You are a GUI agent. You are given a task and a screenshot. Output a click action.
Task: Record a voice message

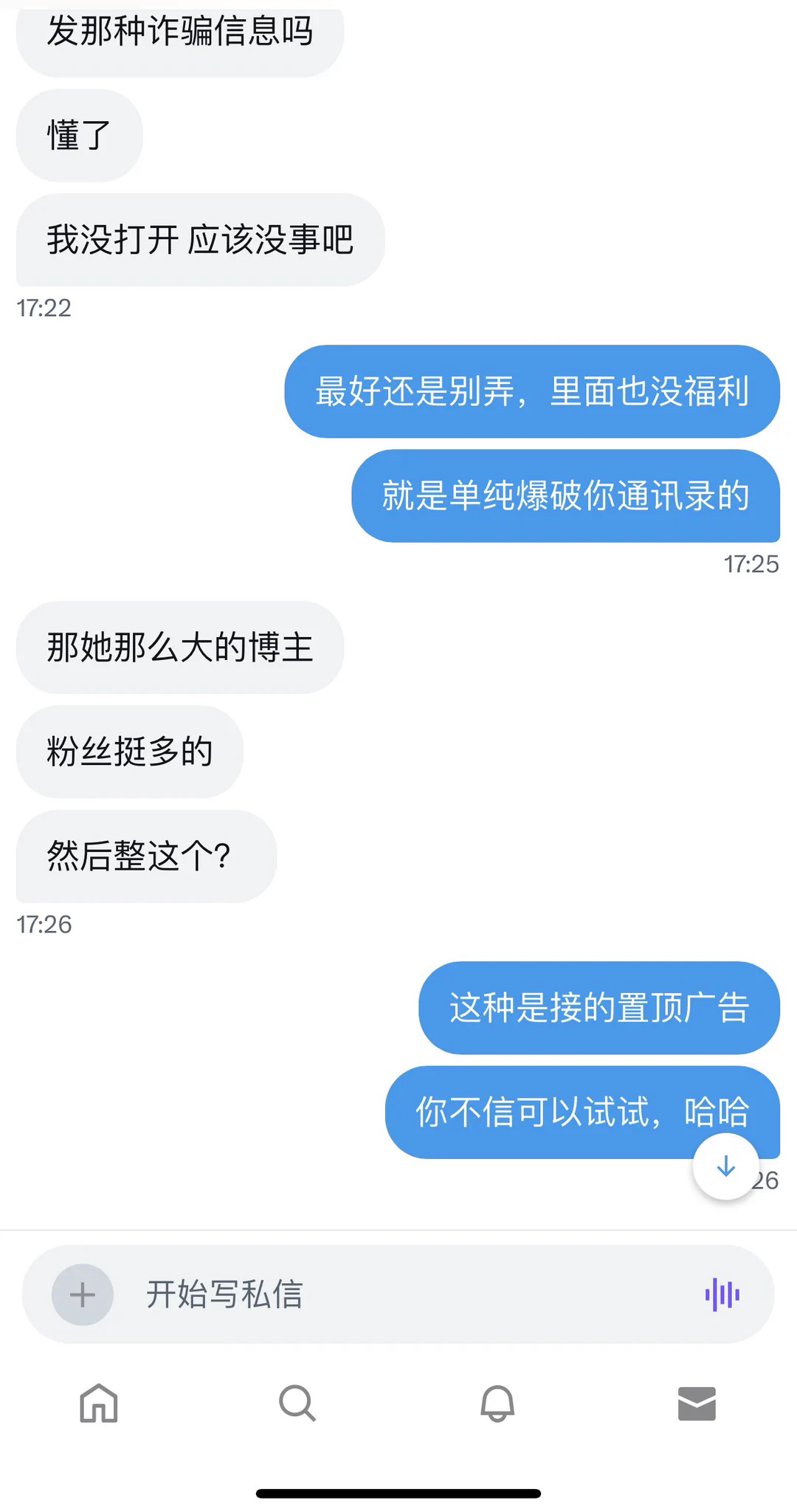(722, 1294)
